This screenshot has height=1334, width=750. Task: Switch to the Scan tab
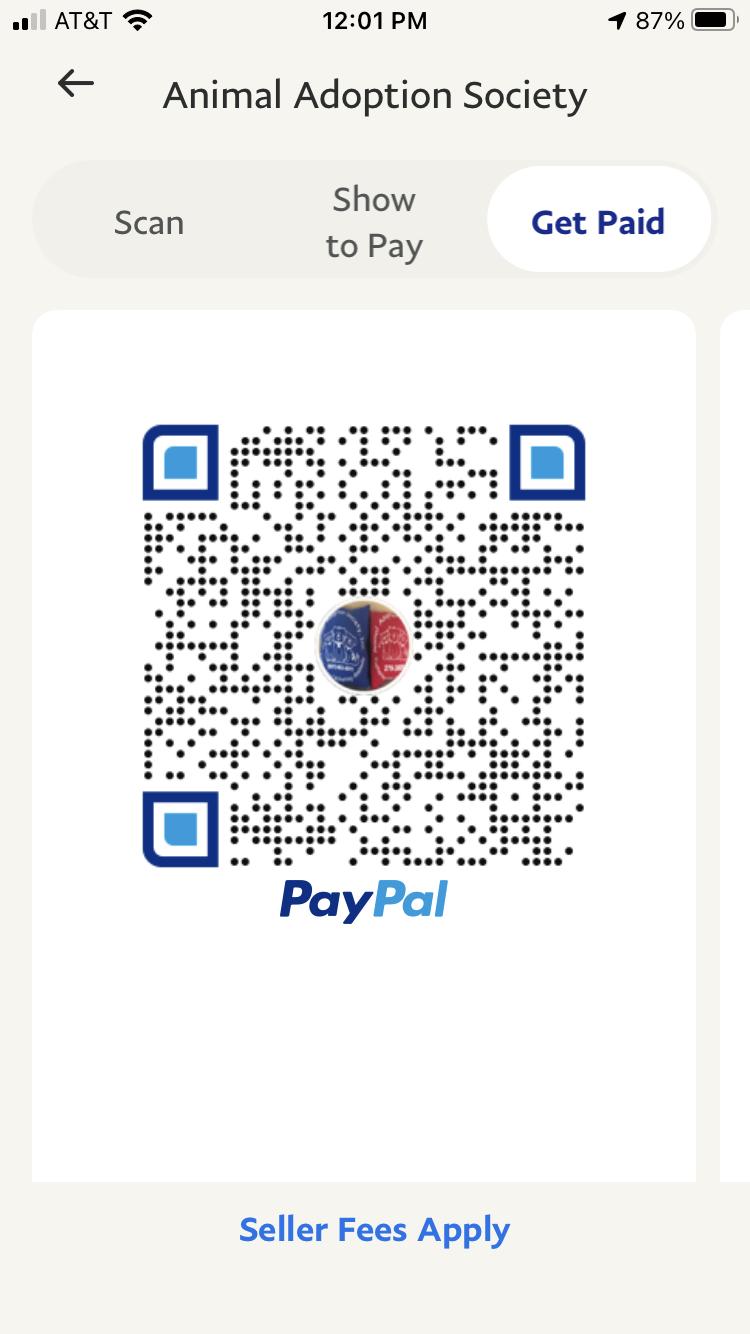pos(149,222)
